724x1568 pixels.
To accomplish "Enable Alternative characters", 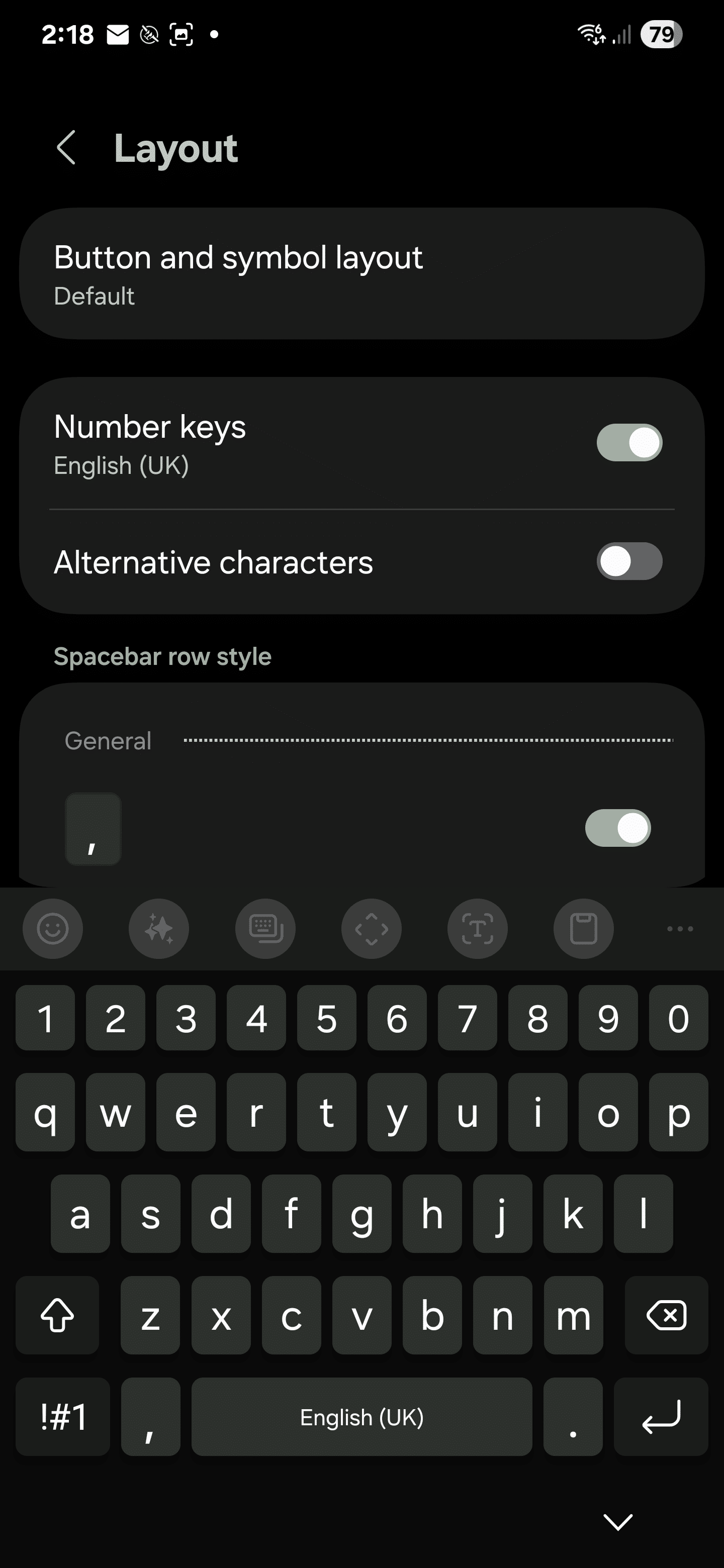I will pyautogui.click(x=629, y=561).
